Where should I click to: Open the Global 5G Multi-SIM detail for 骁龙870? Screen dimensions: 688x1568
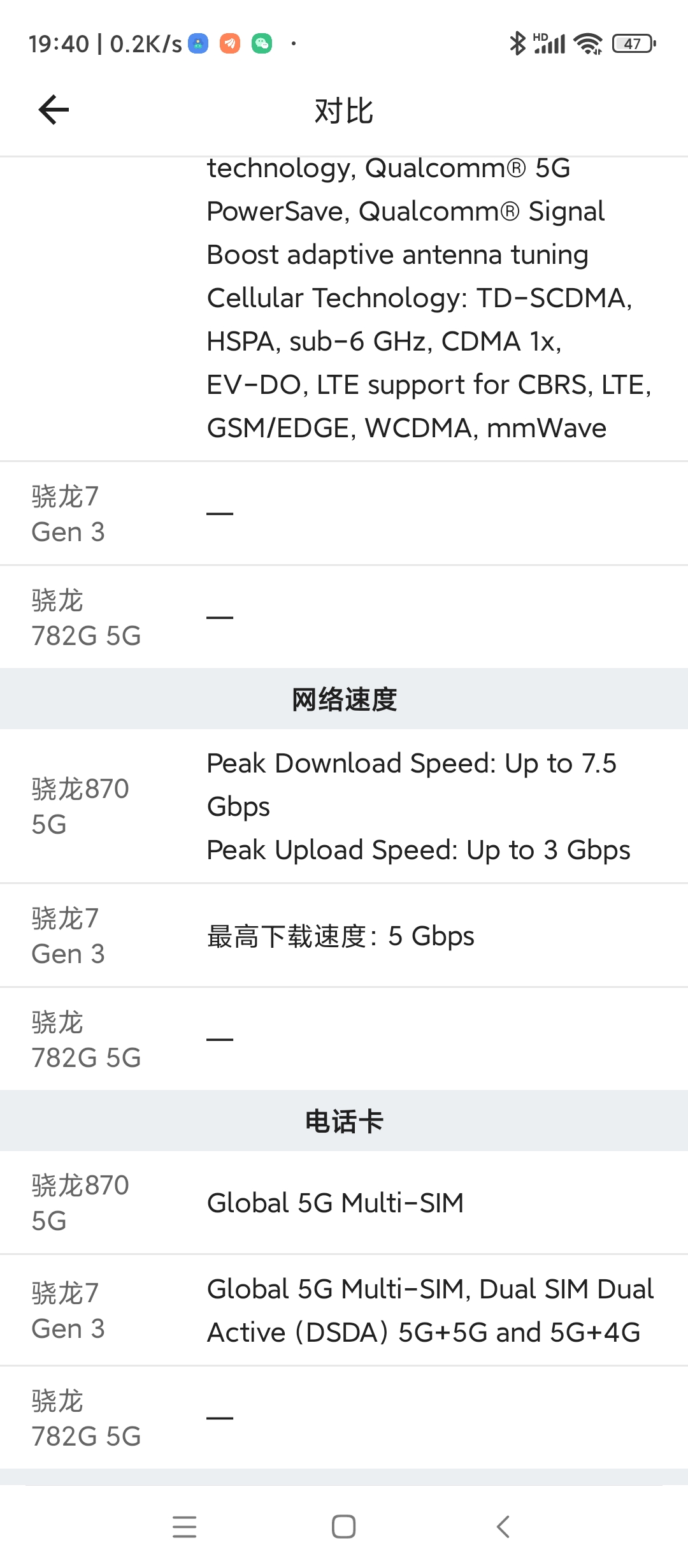(x=334, y=1202)
